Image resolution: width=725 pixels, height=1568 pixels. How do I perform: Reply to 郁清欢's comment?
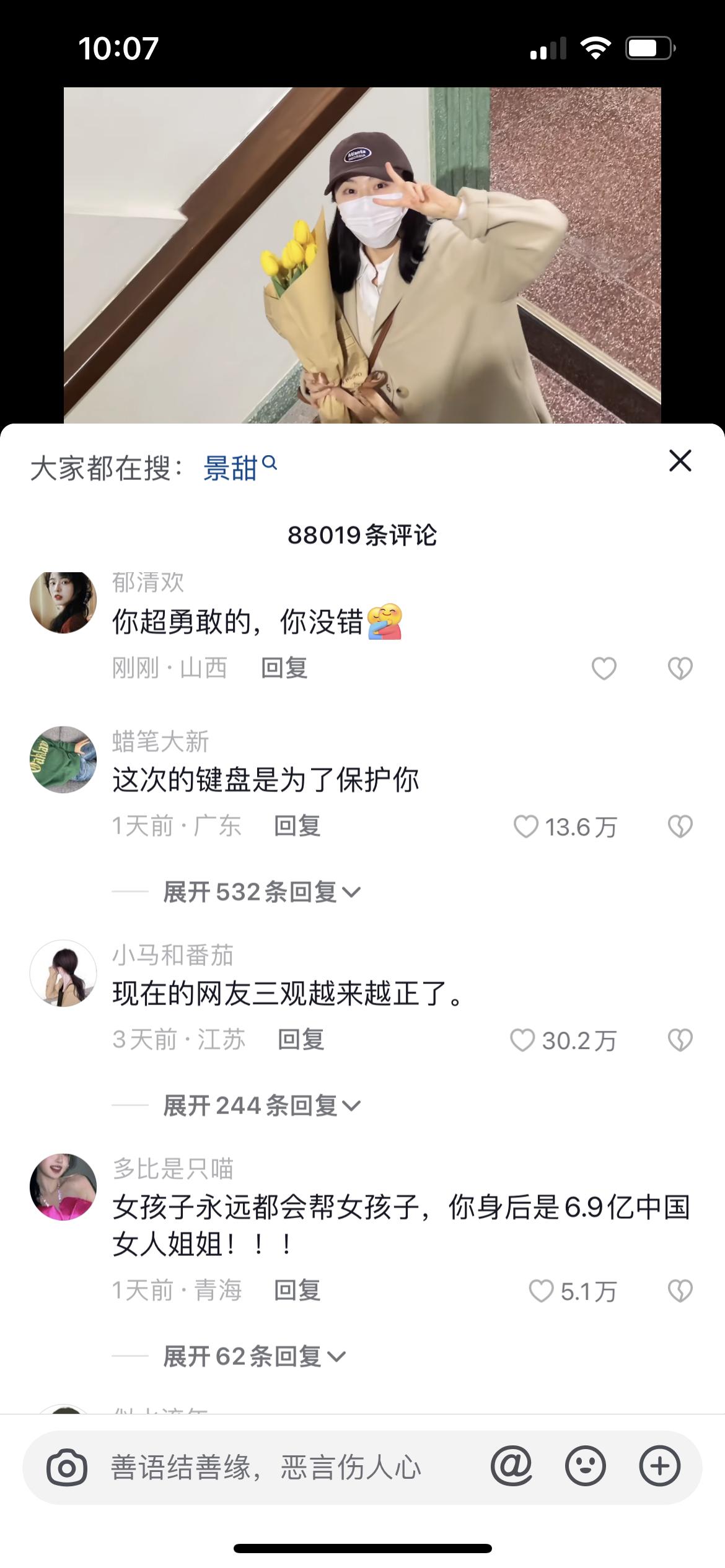284,668
